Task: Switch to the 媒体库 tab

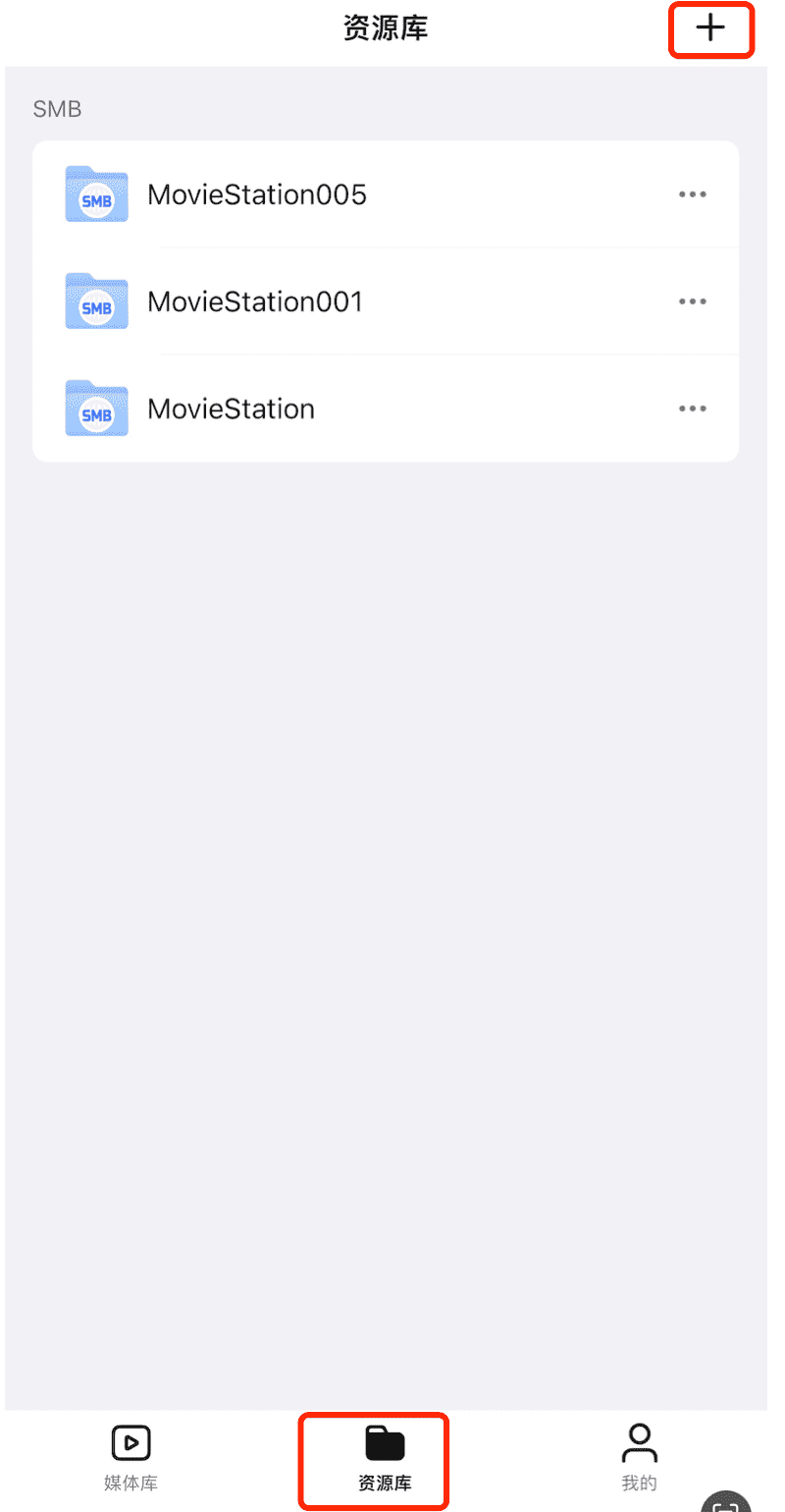Action: click(131, 1458)
